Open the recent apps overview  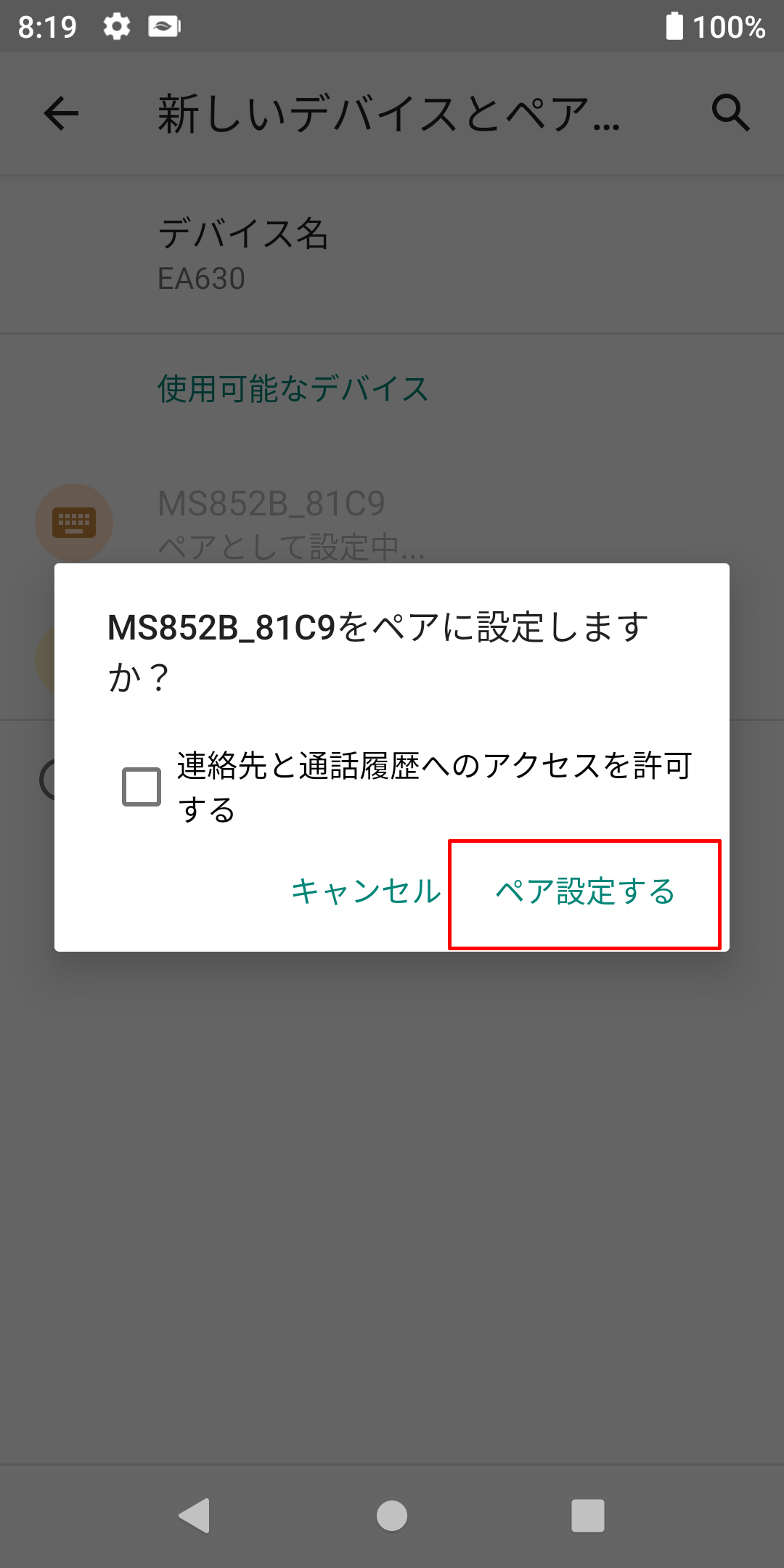tap(588, 1516)
